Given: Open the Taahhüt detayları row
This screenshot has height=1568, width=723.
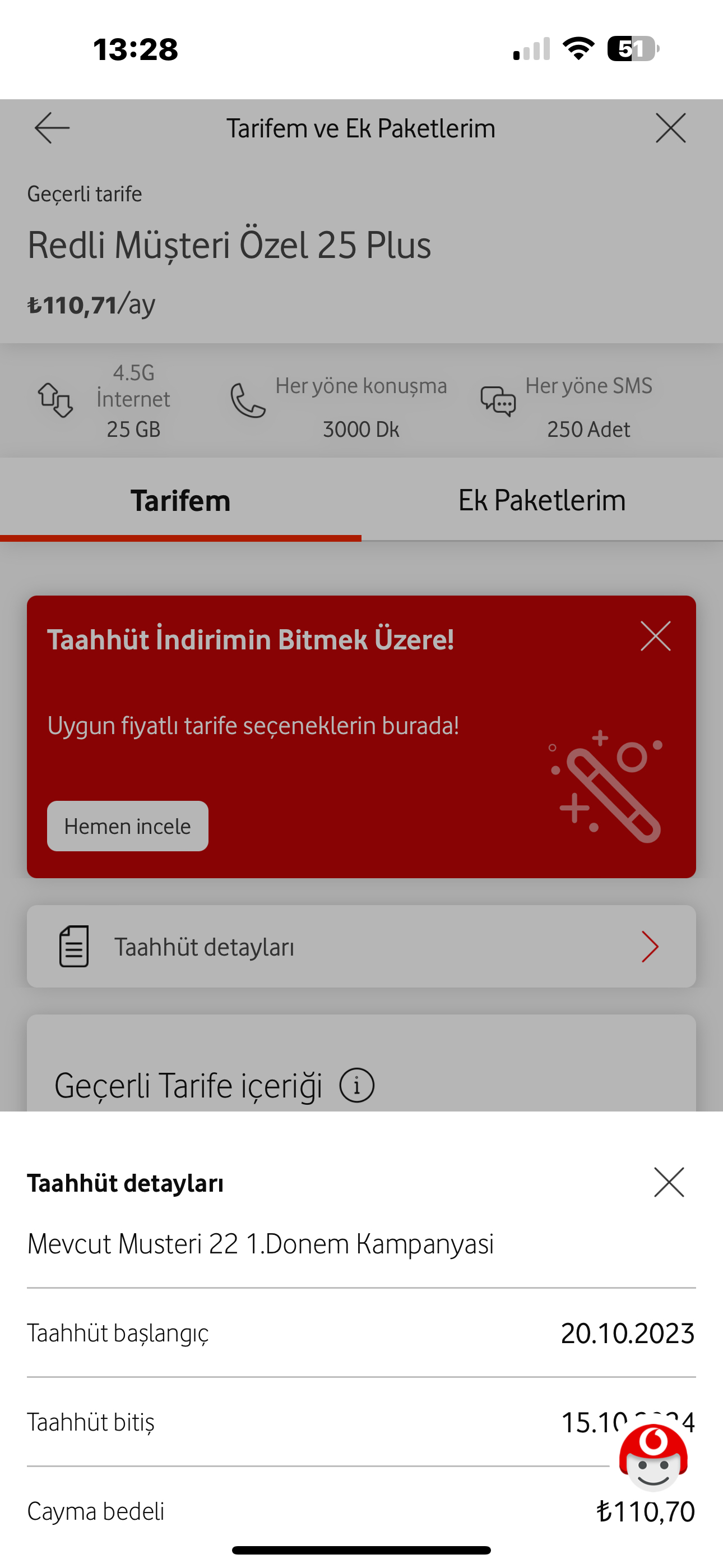Looking at the screenshot, I should (361, 947).
